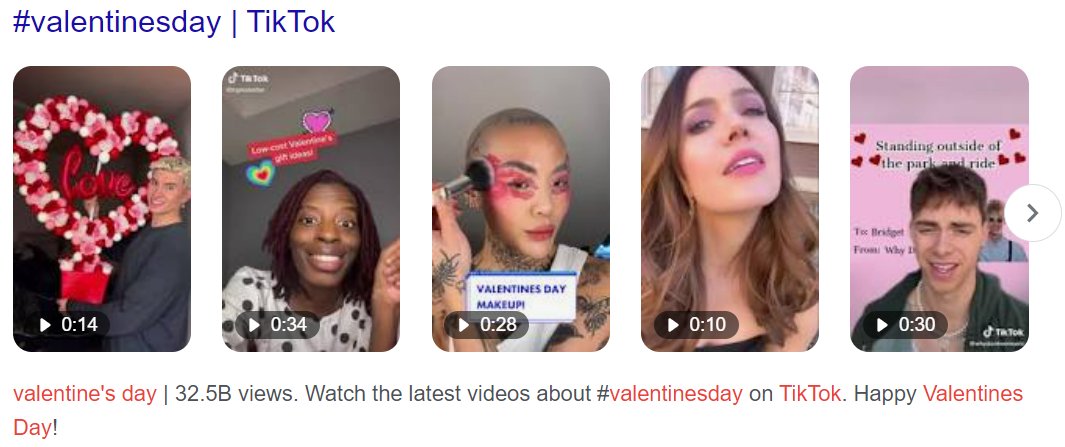1065x447 pixels.
Task: Play the low-cost Valentine's gift ideas video
Action: 310,209
